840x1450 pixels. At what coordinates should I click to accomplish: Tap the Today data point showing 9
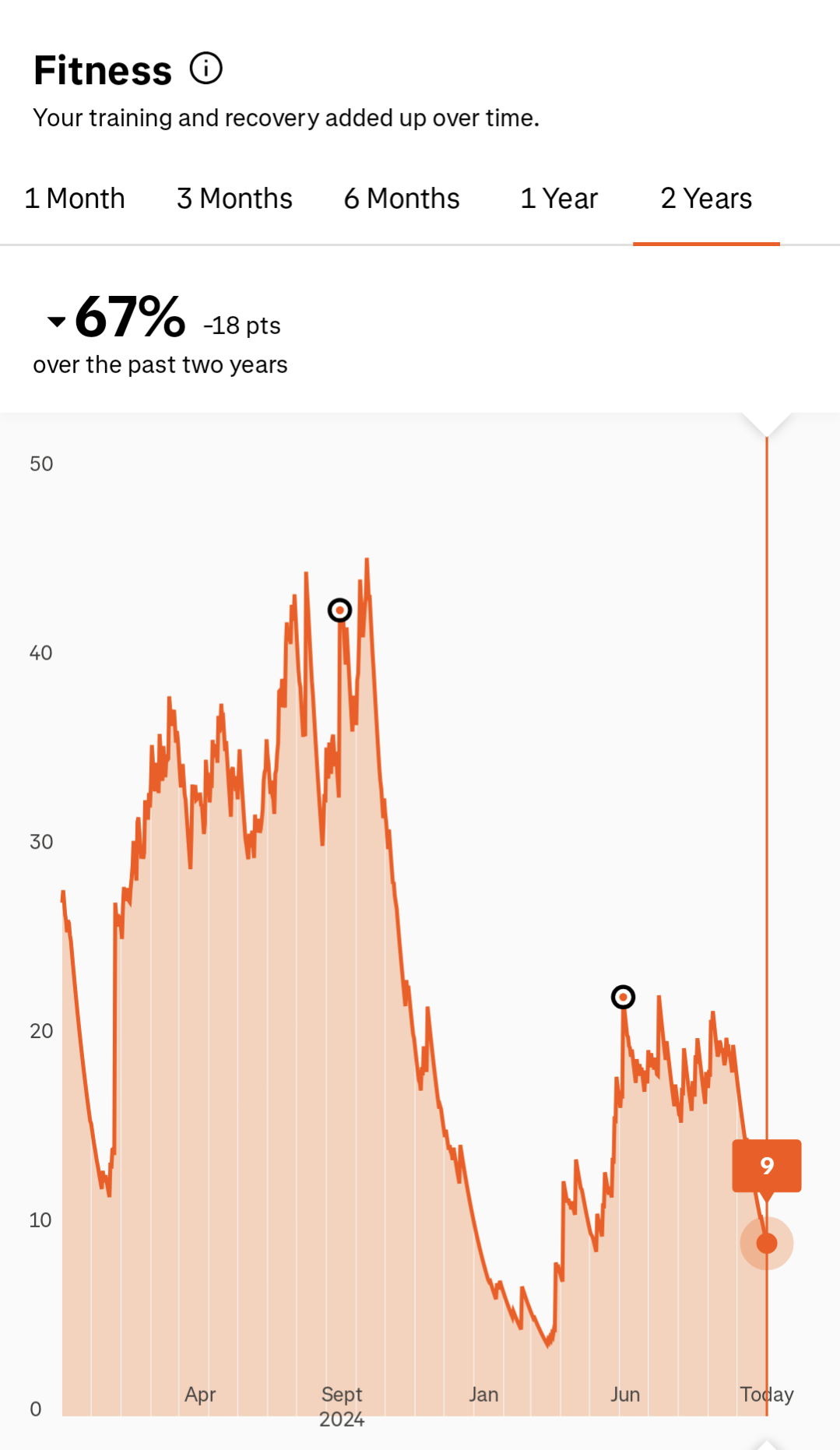(767, 1244)
